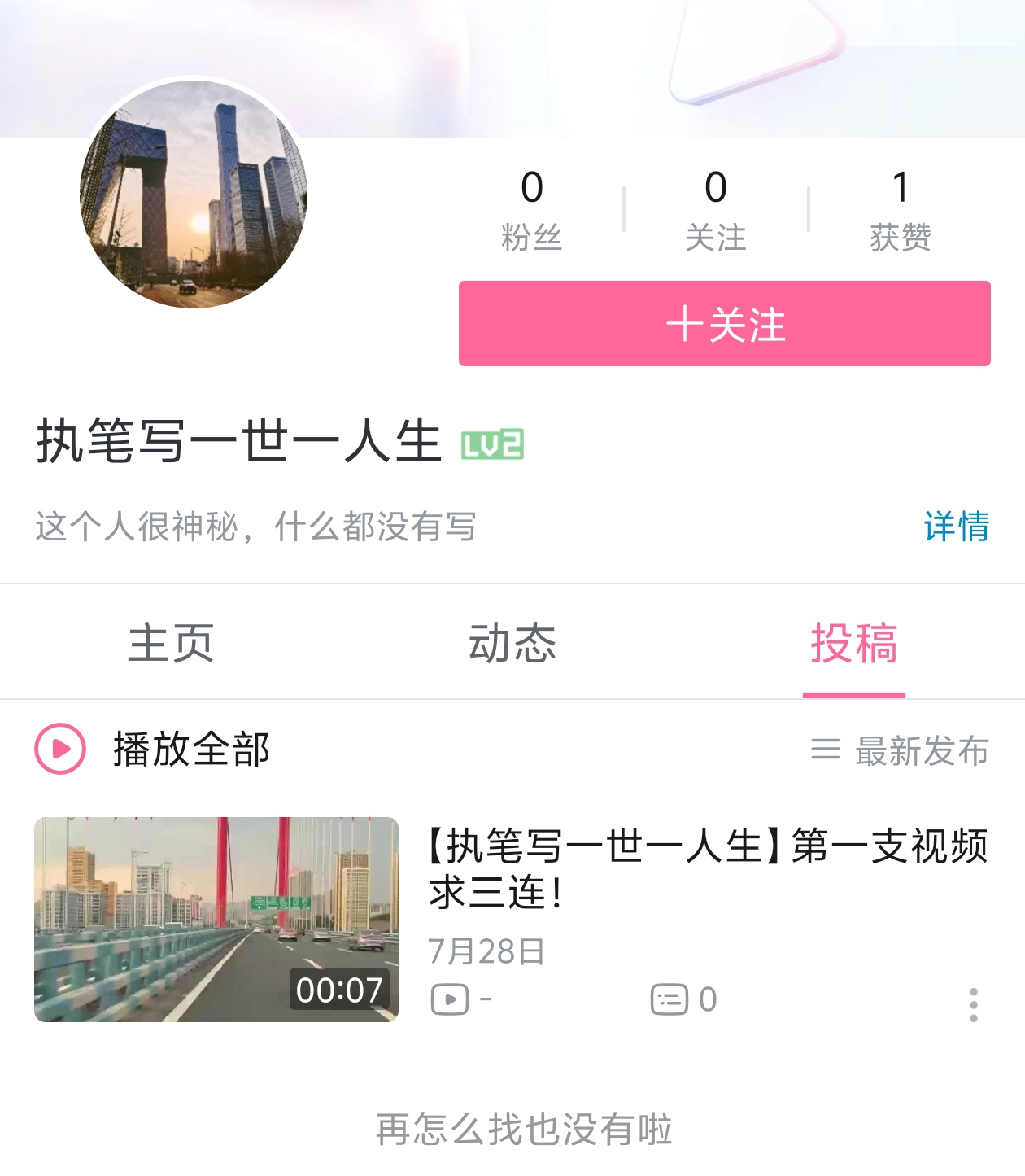Open 详情 profile details
The width and height of the screenshot is (1025, 1176).
[x=956, y=527]
